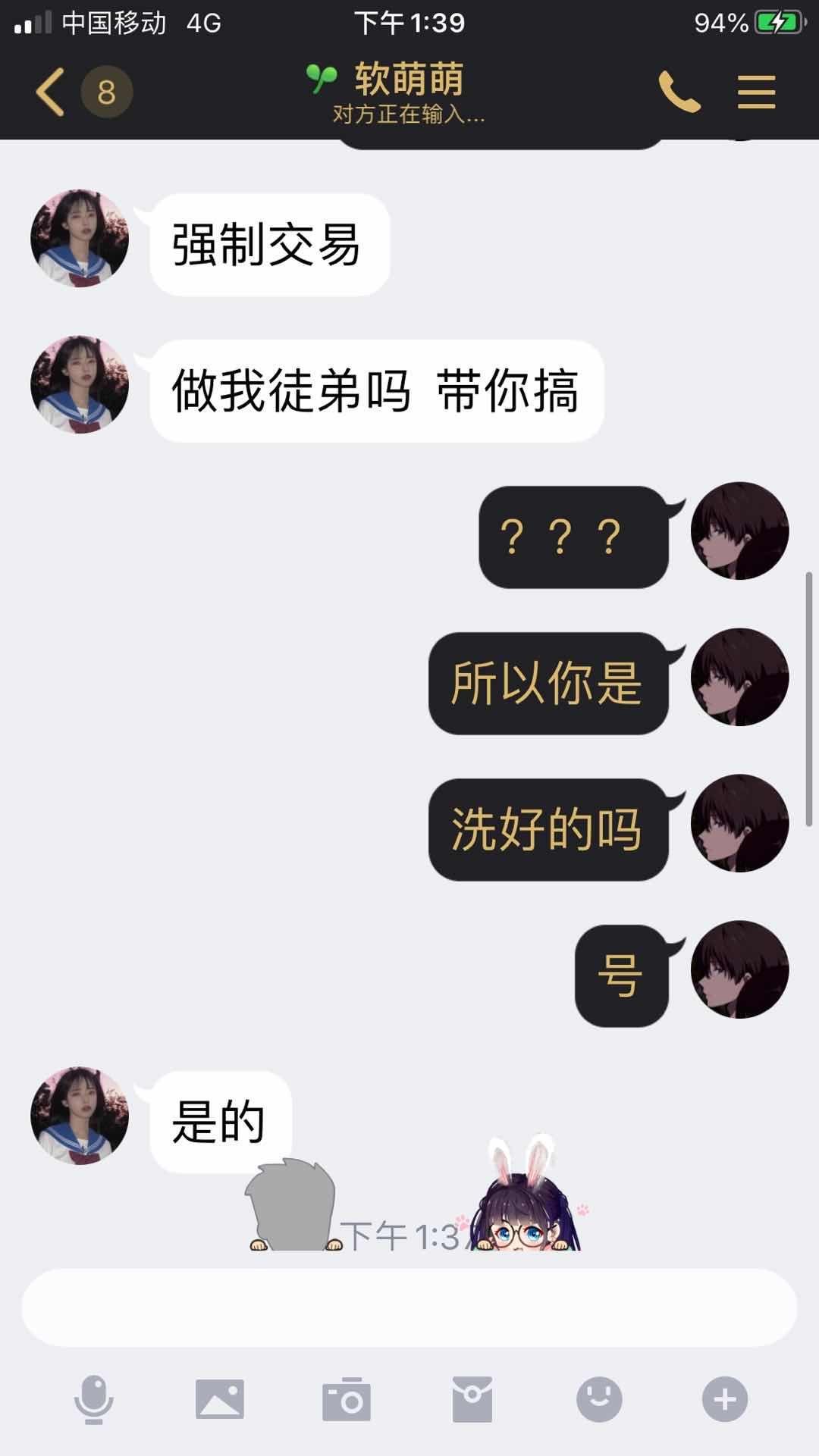Viewport: 819px width, 1456px height.
Task: Go back to the message list
Action: click(x=52, y=92)
